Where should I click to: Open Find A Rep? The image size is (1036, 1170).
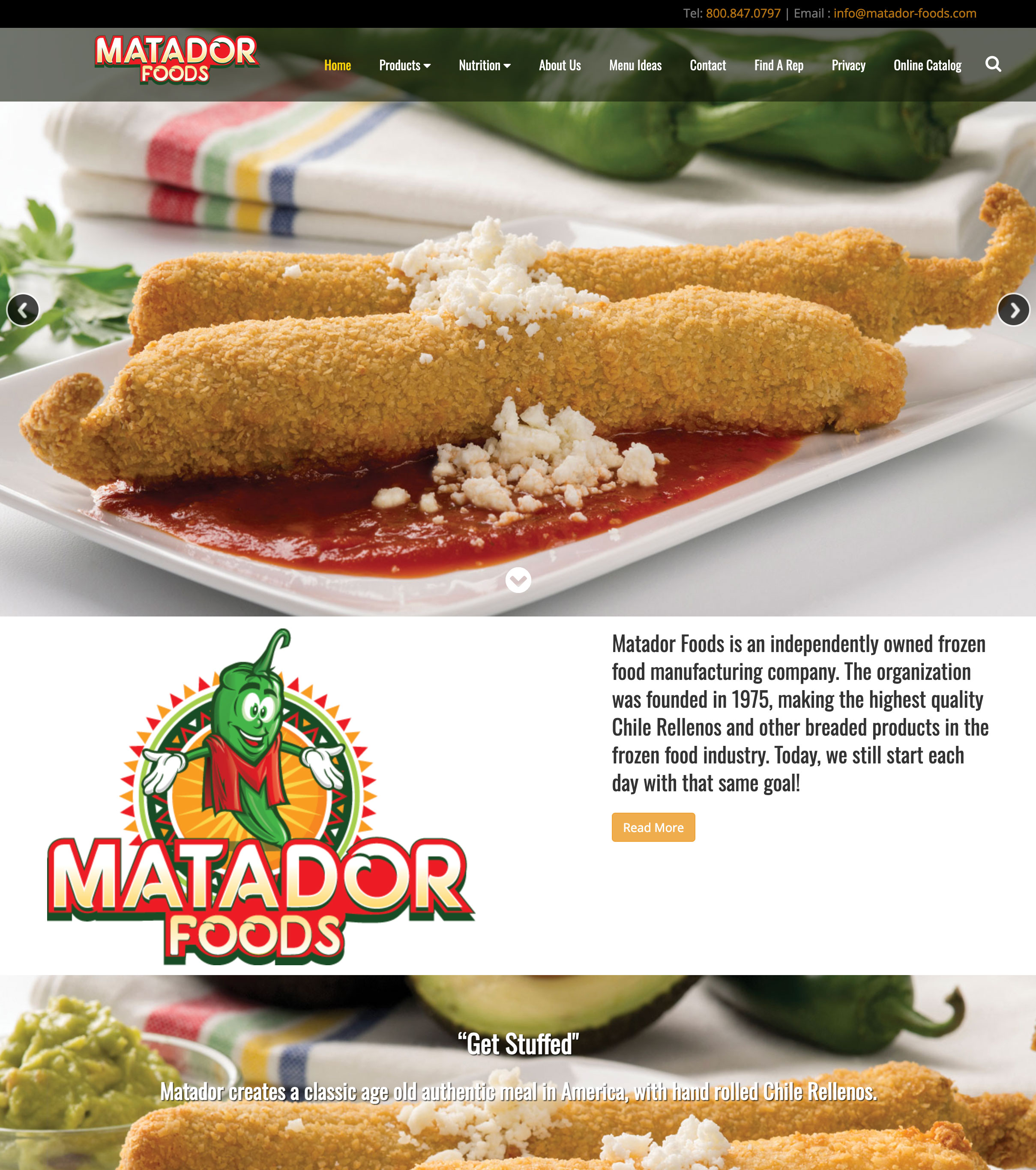point(778,65)
